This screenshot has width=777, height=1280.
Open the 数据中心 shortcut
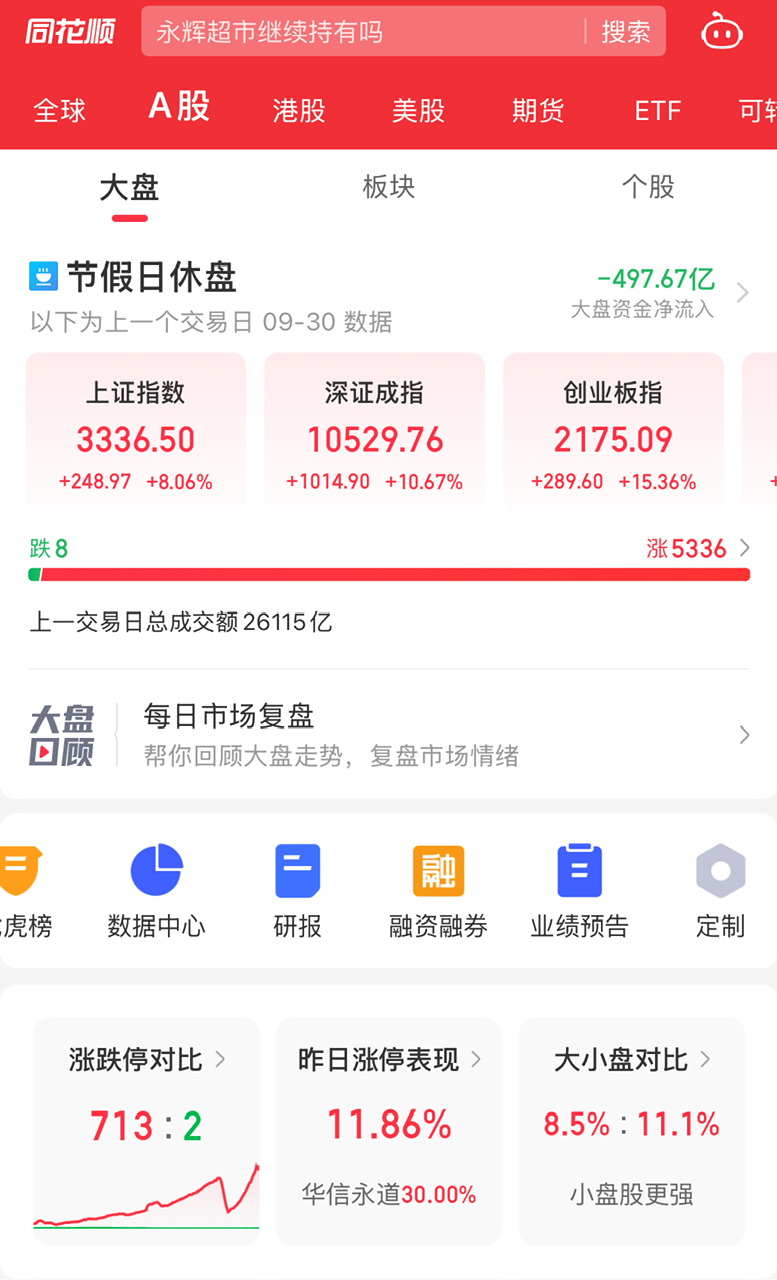156,892
